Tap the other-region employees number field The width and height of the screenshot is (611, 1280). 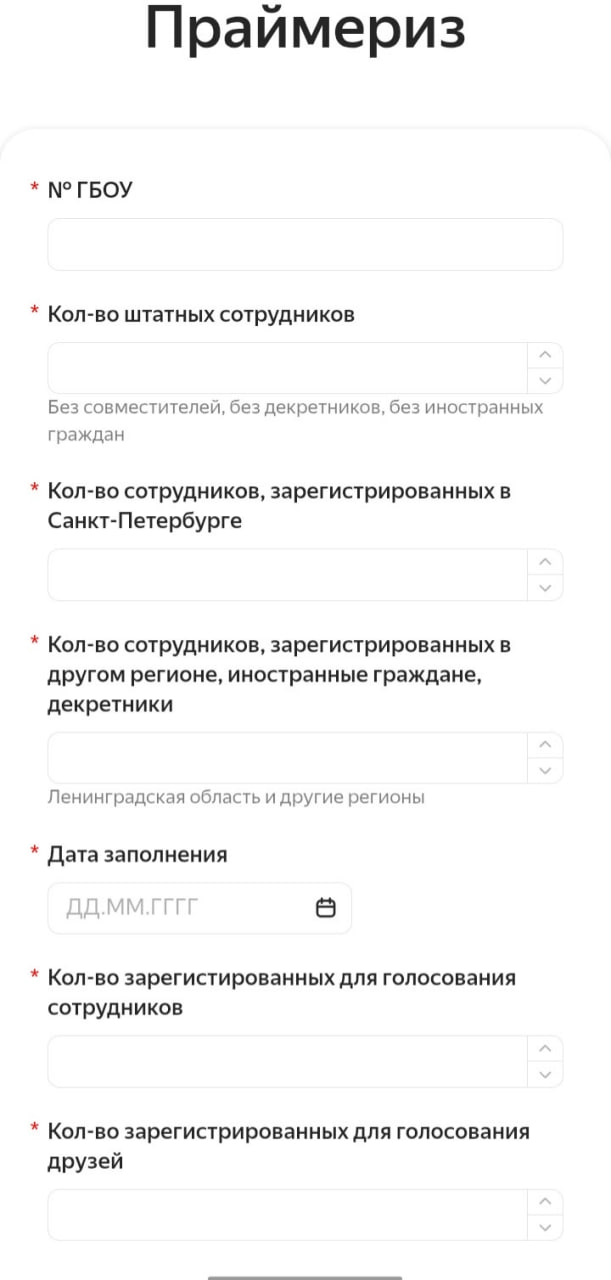click(x=287, y=758)
